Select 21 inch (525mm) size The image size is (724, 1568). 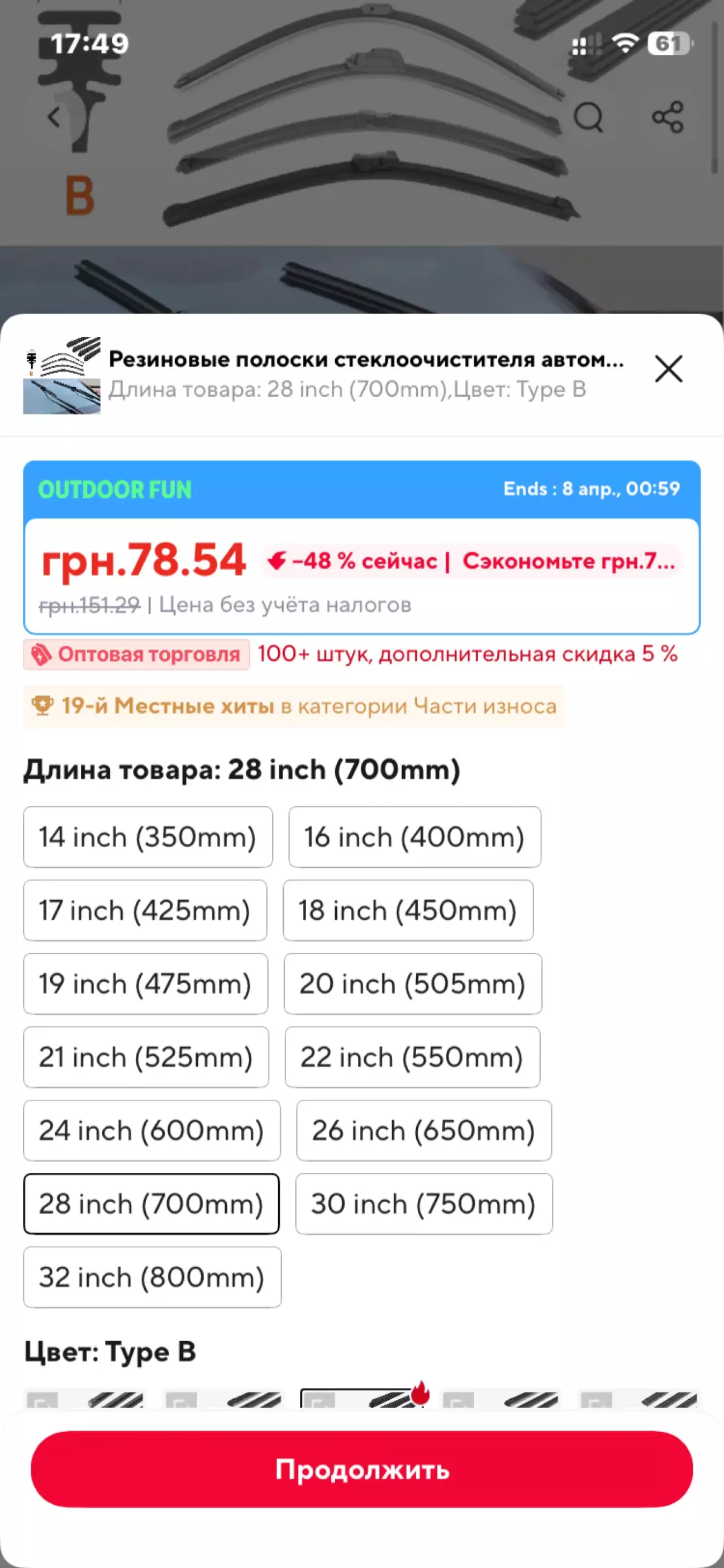pyautogui.click(x=146, y=1057)
